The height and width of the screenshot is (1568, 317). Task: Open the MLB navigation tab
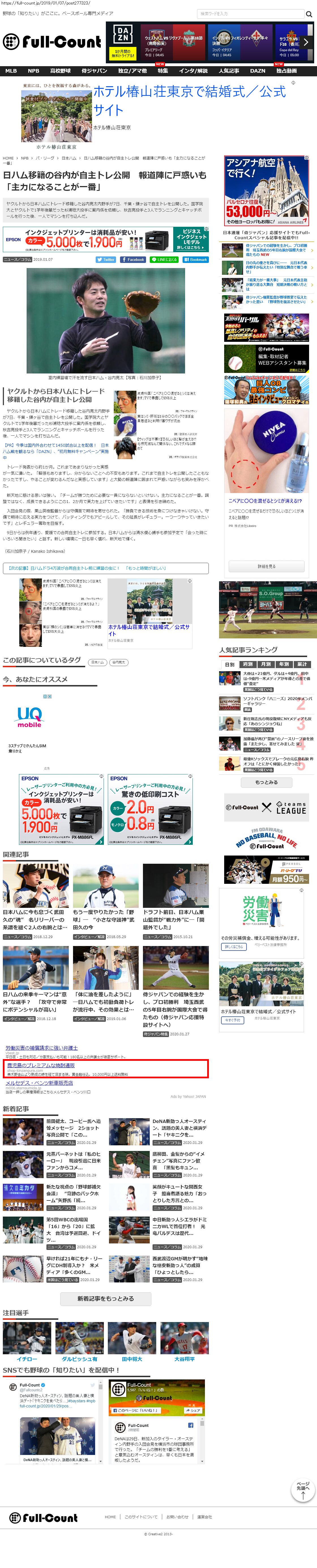point(11,71)
